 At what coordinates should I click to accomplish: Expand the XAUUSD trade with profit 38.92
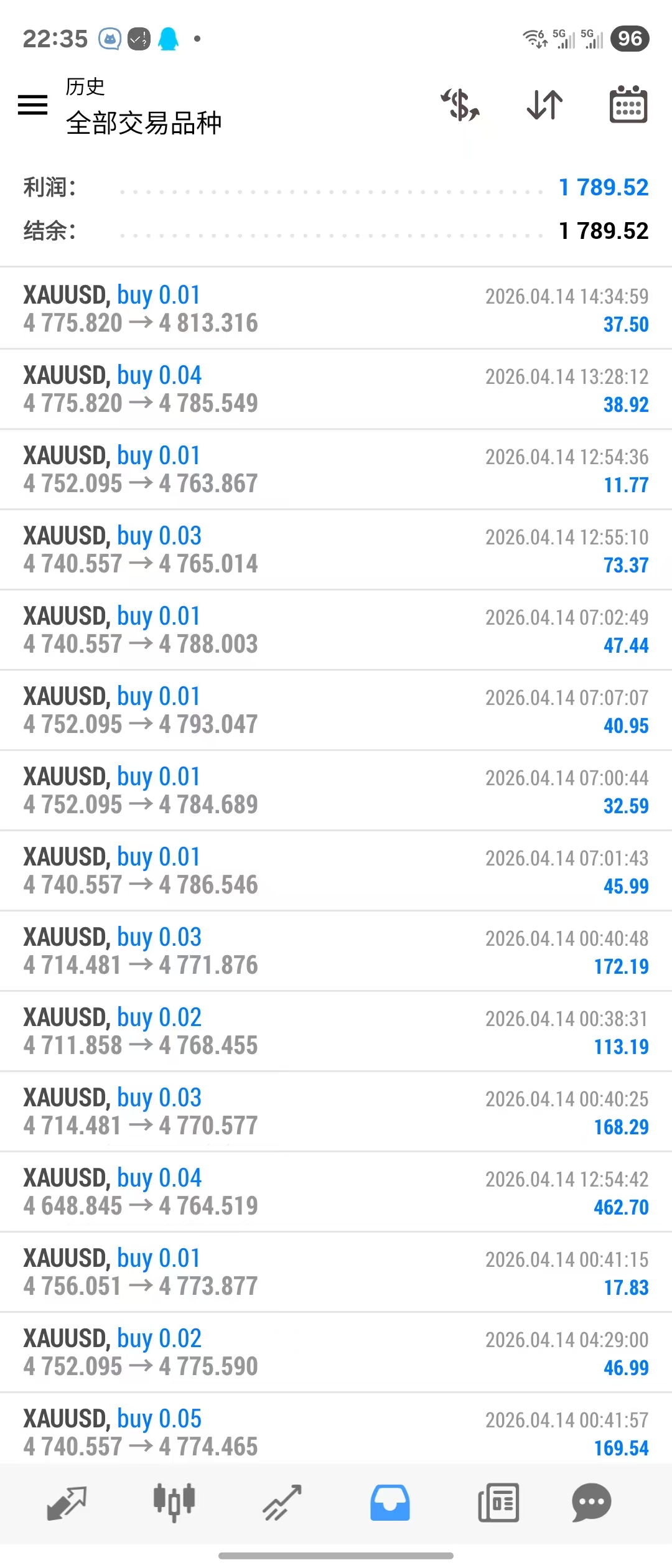pos(336,389)
